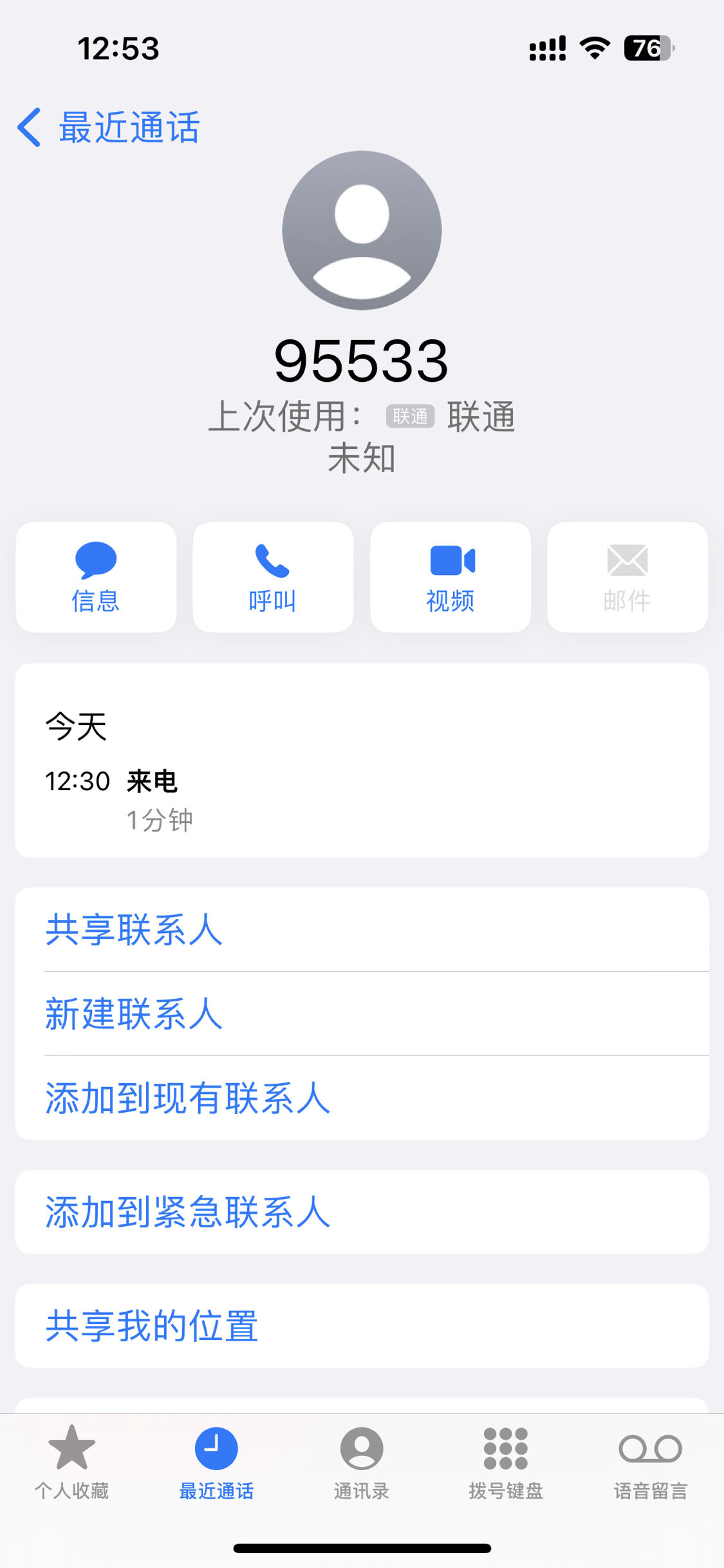Screen dimensions: 724x1568
Task: Open 共享联系人
Action: [x=362, y=930]
